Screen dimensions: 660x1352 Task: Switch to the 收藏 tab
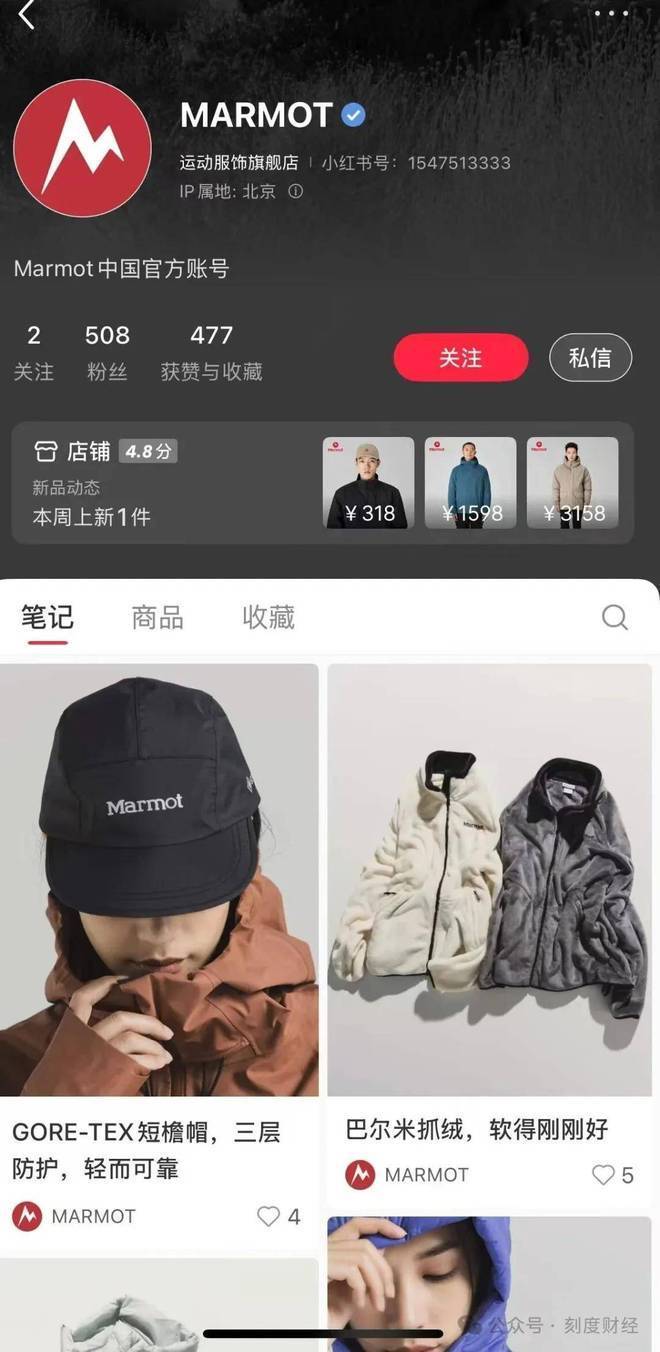click(268, 617)
